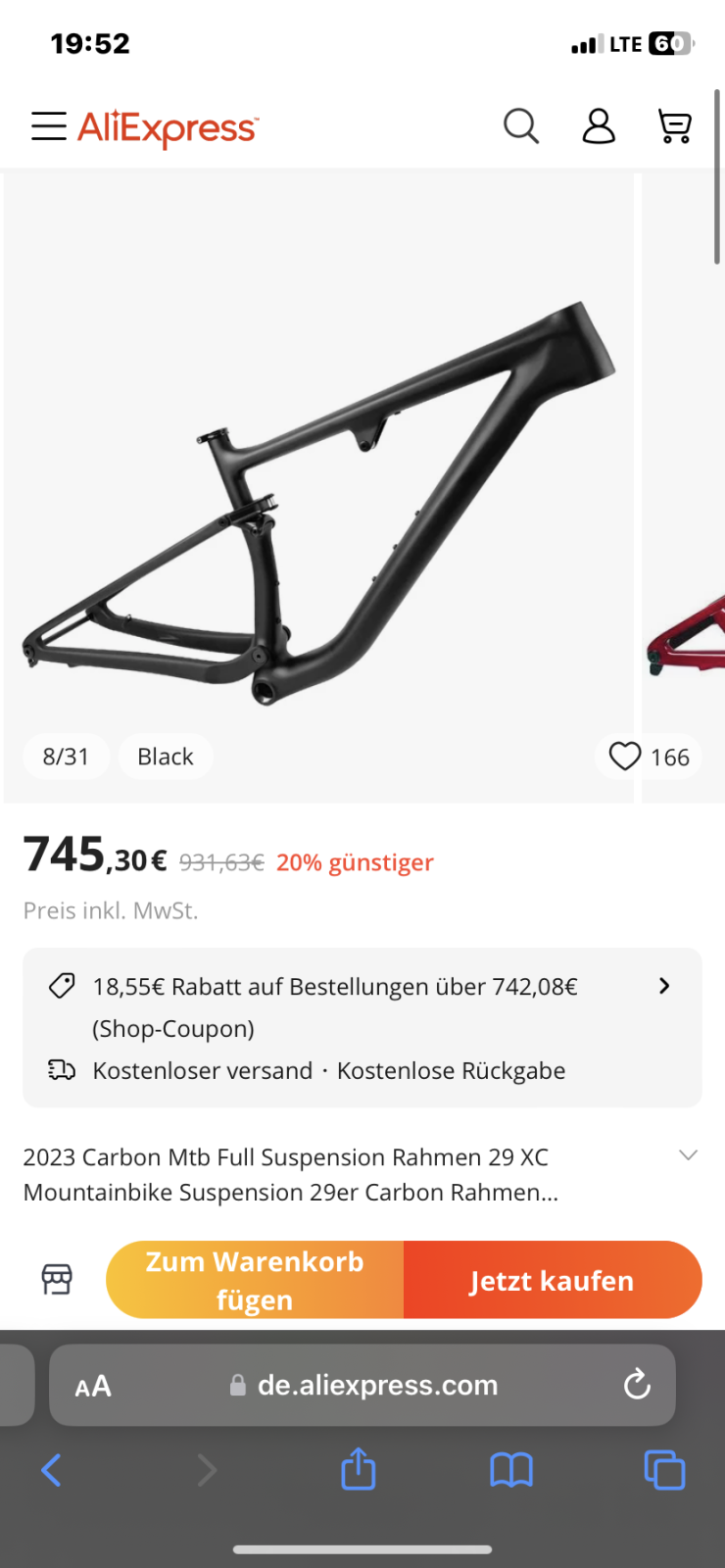Open the AliExpress search icon
725x1568 pixels.
[520, 126]
